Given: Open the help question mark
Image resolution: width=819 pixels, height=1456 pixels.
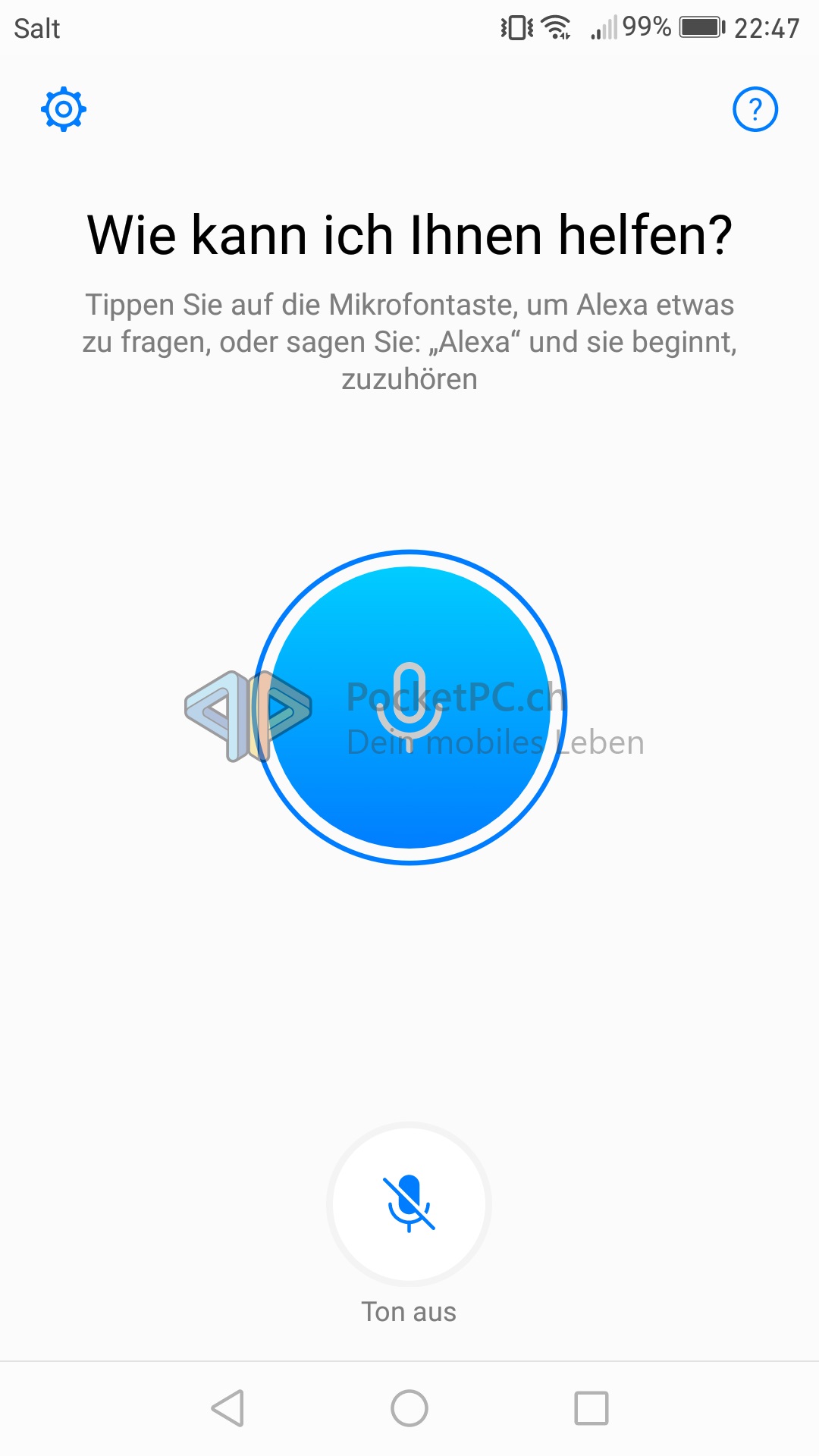Looking at the screenshot, I should 757,109.
